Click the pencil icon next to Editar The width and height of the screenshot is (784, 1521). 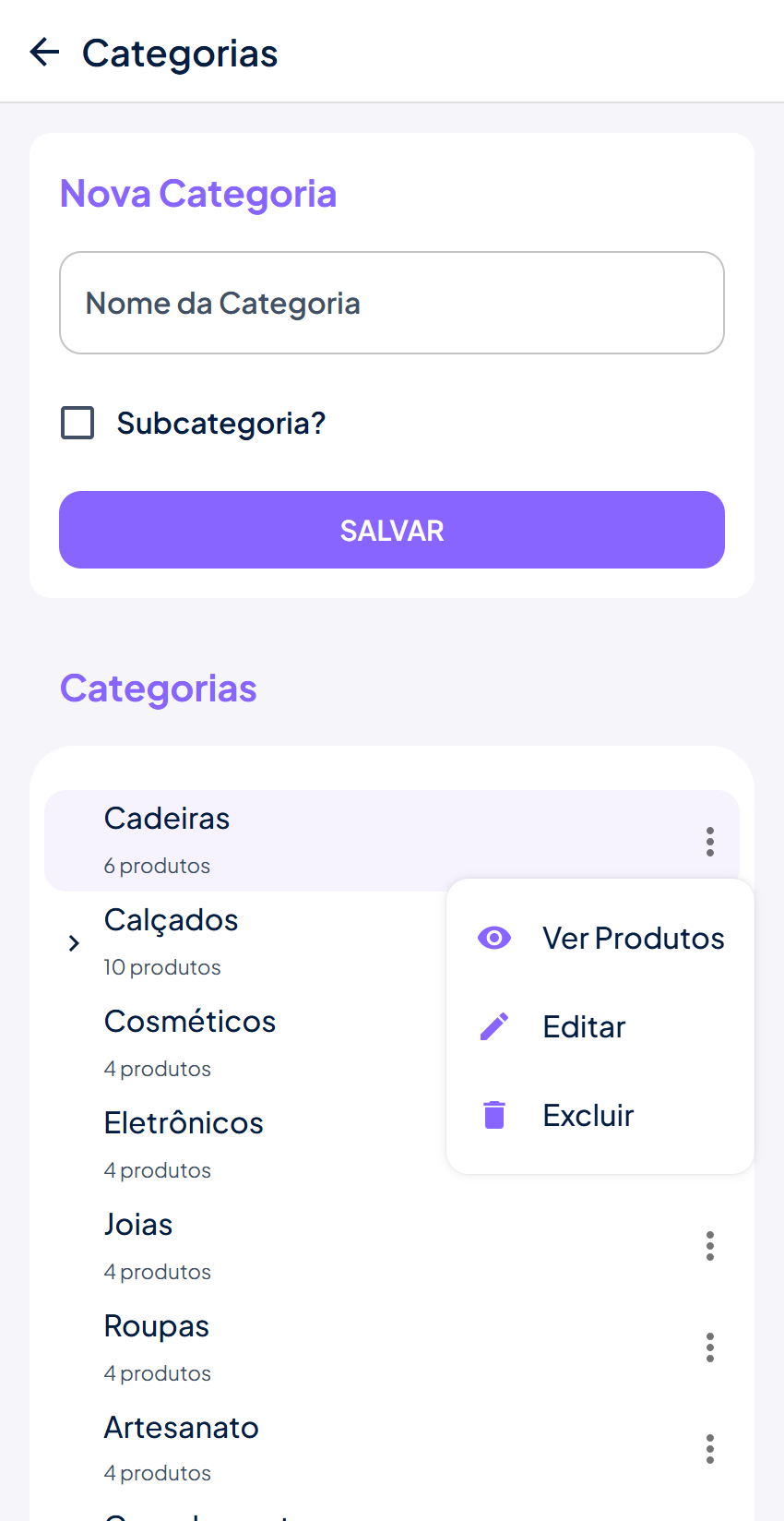click(494, 1025)
